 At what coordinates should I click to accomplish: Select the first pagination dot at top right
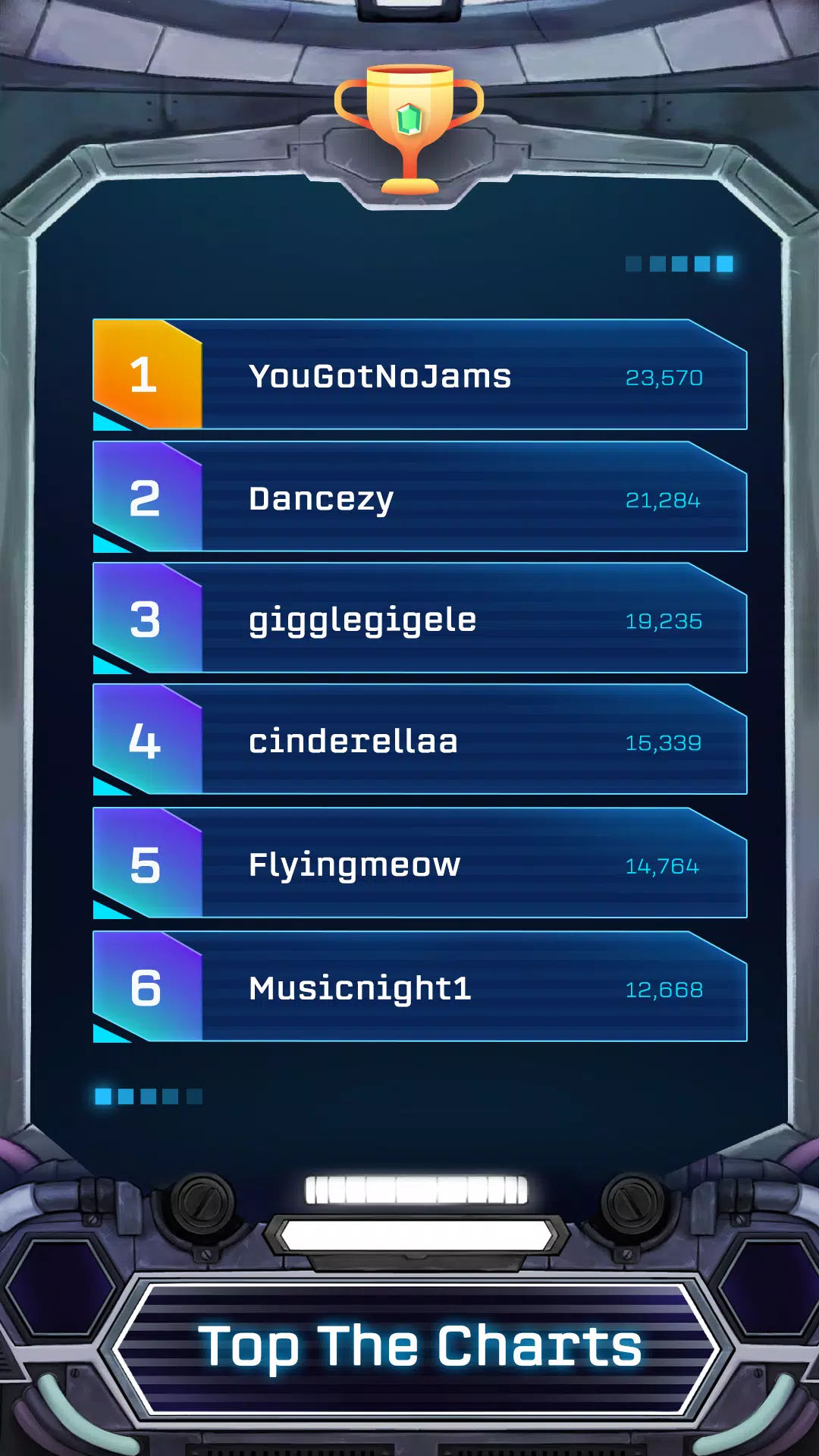(x=632, y=264)
